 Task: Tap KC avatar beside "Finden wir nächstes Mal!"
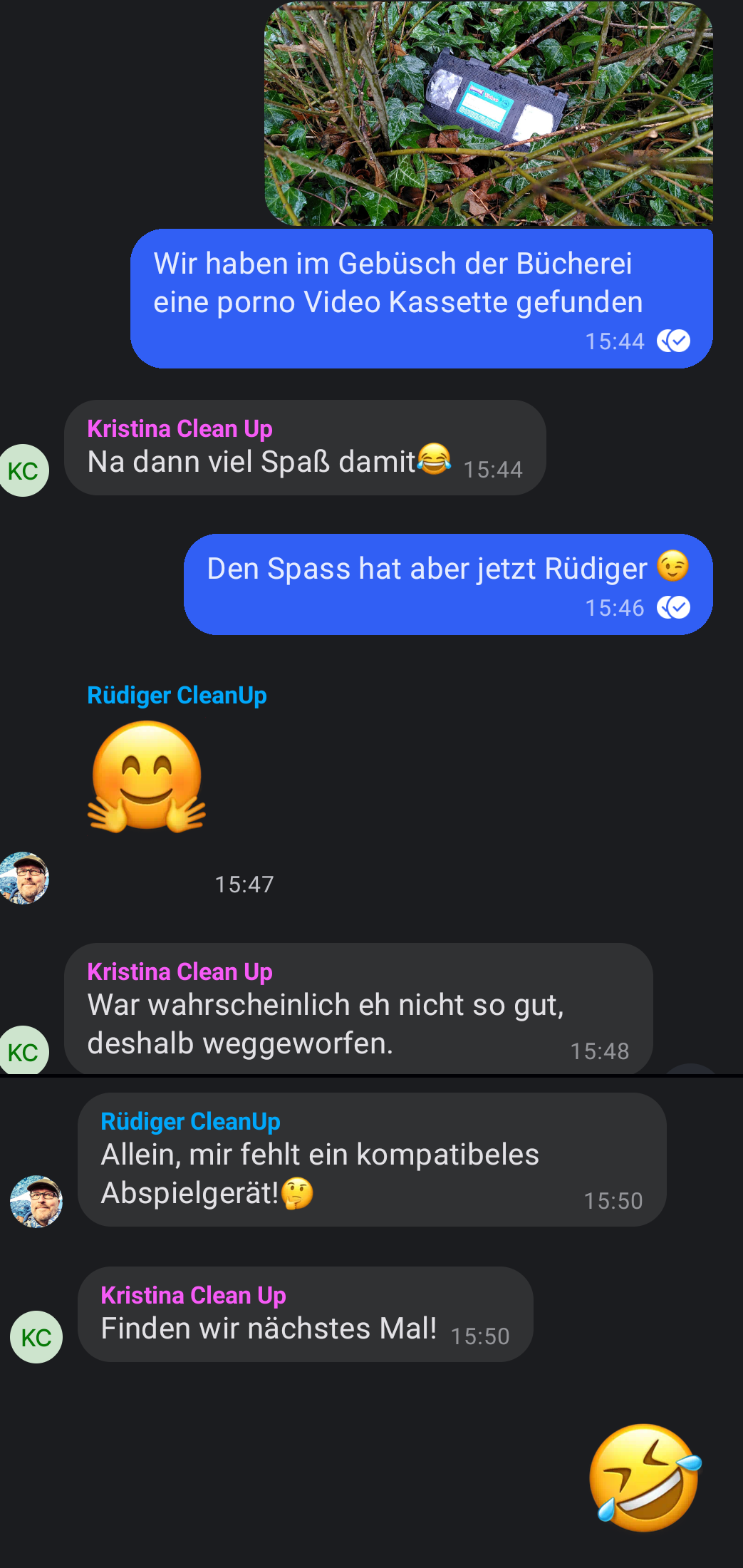pos(36,1337)
